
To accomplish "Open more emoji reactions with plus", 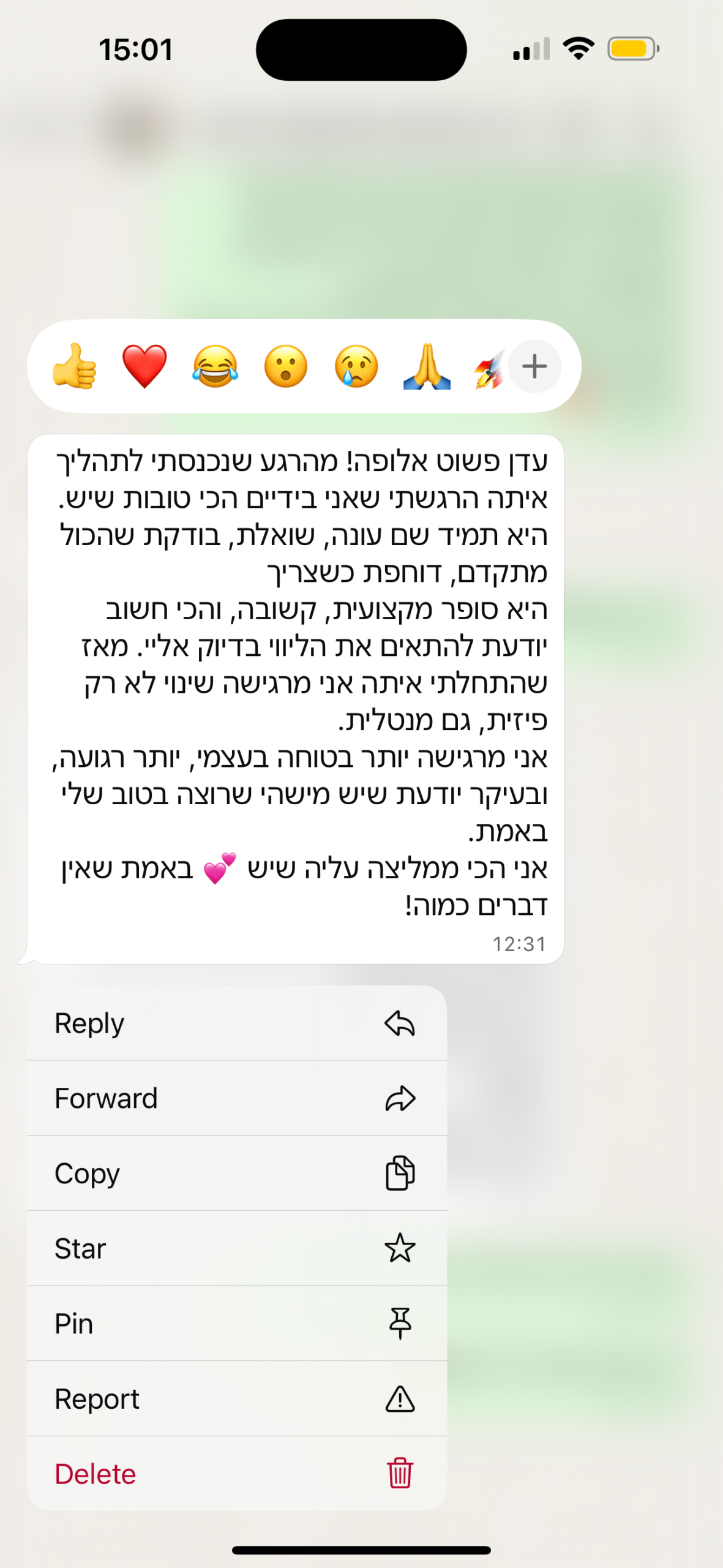I will (534, 366).
